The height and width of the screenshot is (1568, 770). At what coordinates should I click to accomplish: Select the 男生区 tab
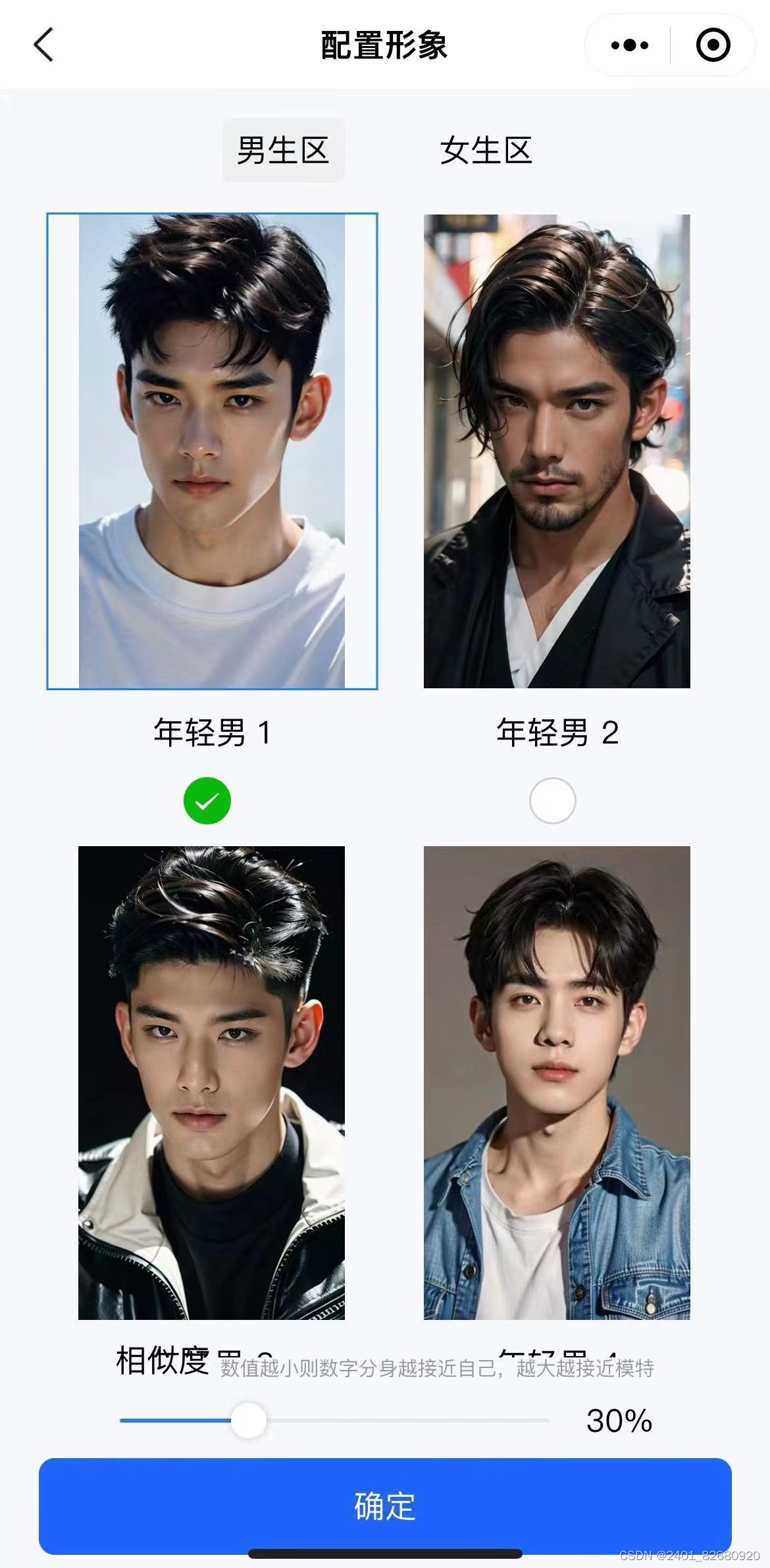[283, 151]
